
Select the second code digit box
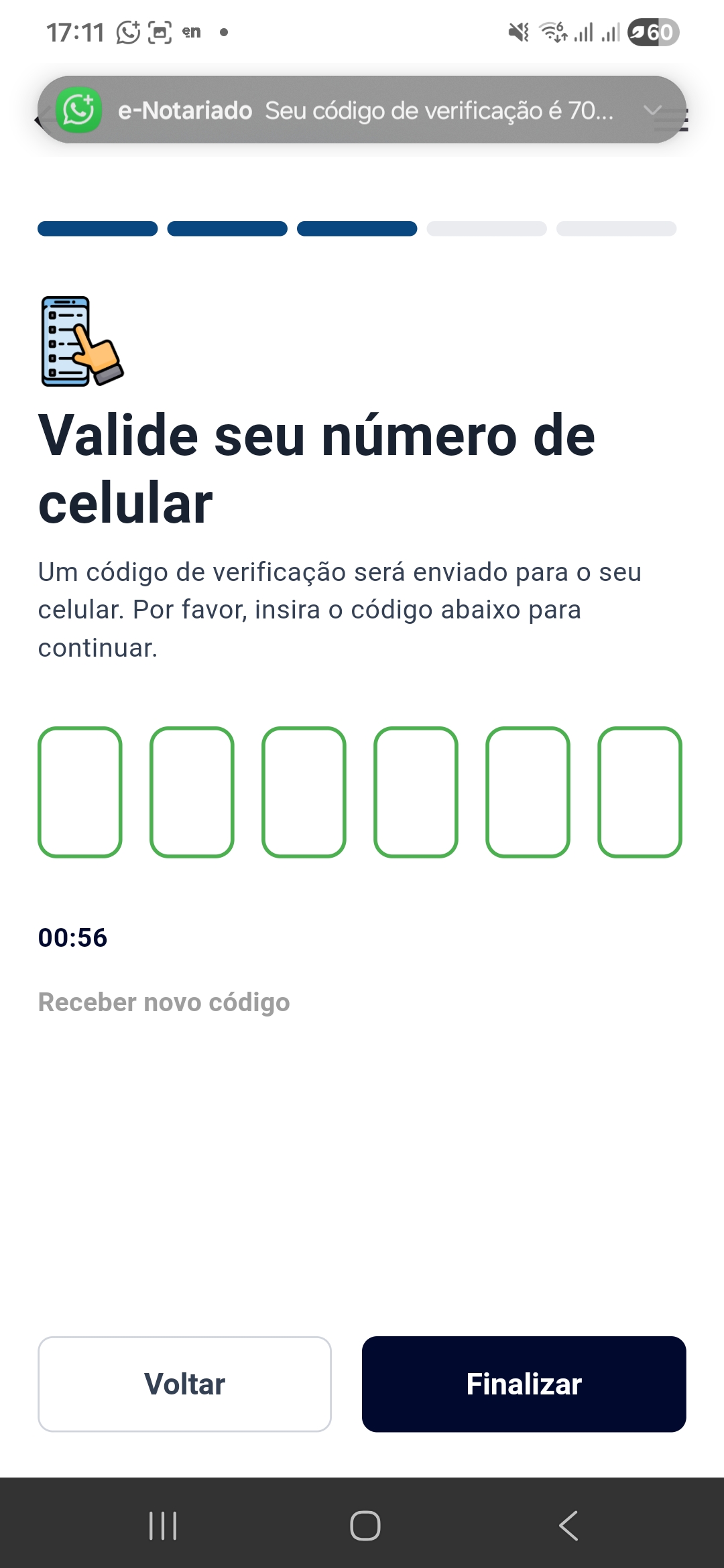point(192,792)
